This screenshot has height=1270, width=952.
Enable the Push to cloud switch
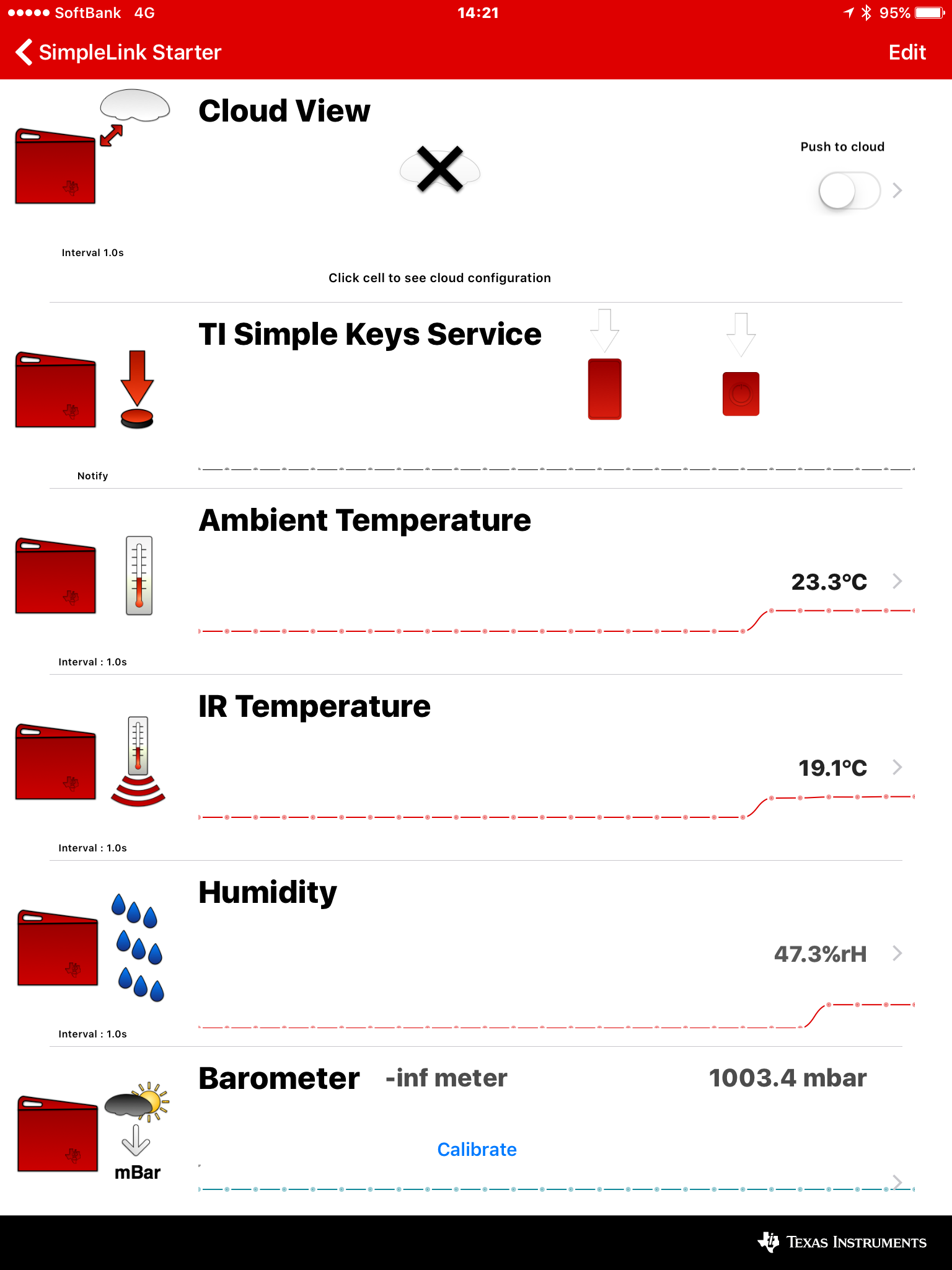point(848,190)
